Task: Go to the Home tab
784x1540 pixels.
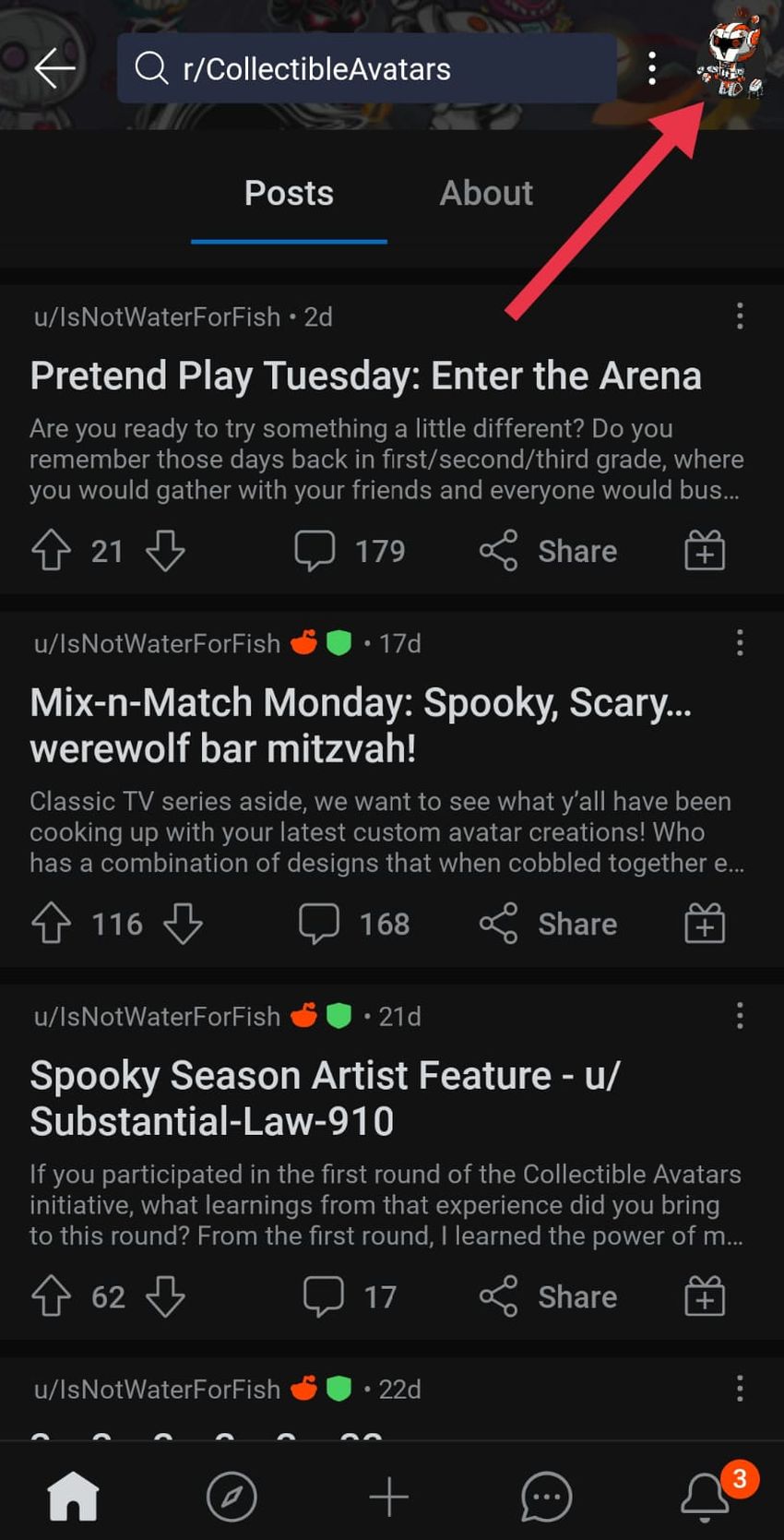Action: pos(73,1496)
